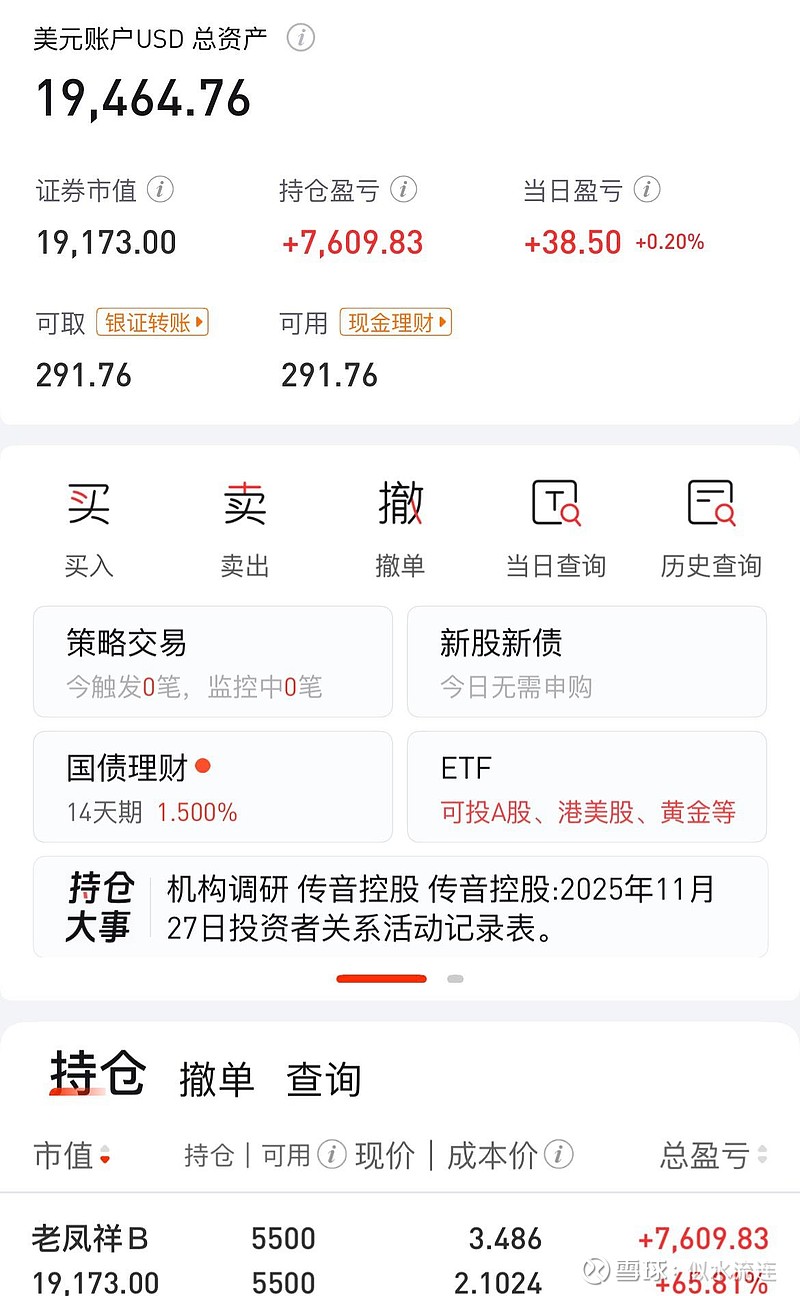The width and height of the screenshot is (800, 1296).
Task: Show info for 证券市值
Action: pyautogui.click(x=160, y=189)
